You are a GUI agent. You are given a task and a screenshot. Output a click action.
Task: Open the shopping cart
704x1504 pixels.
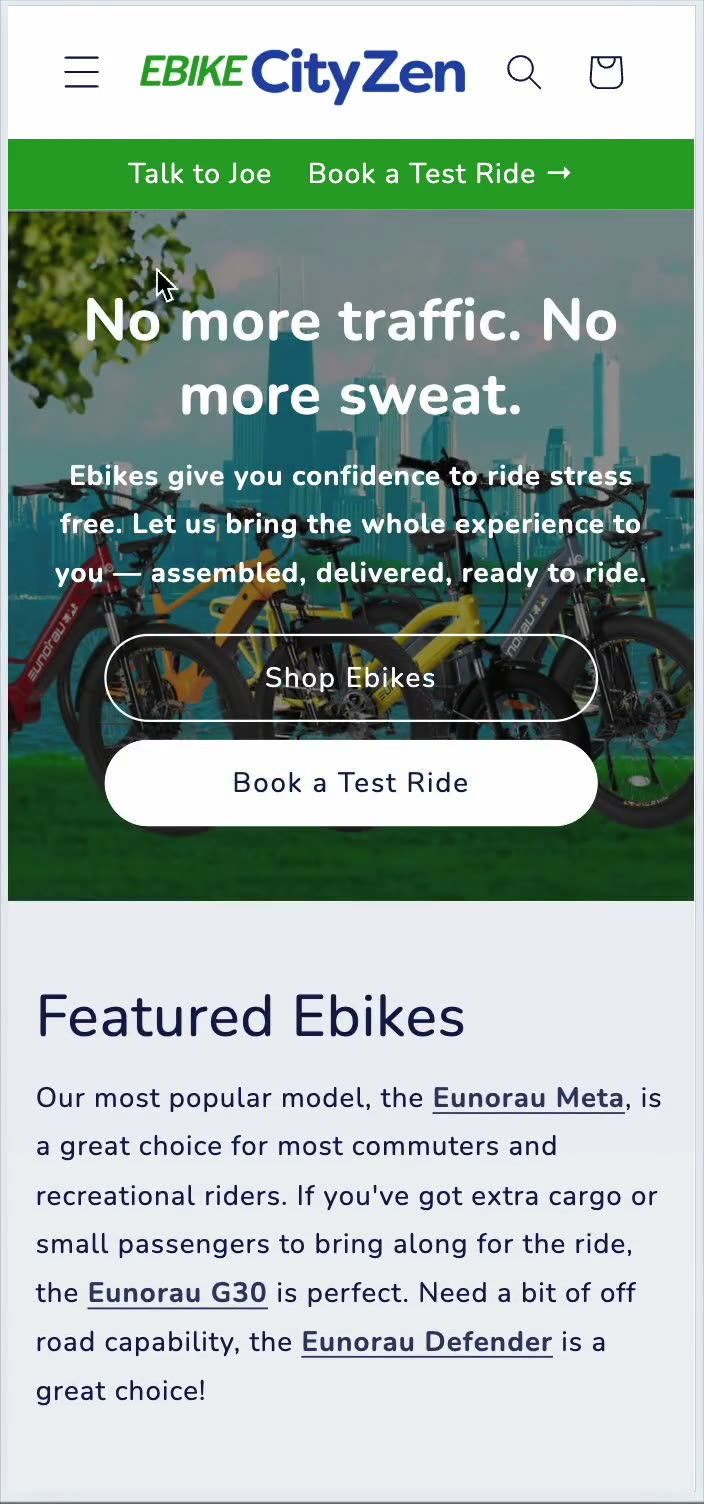[x=606, y=72]
